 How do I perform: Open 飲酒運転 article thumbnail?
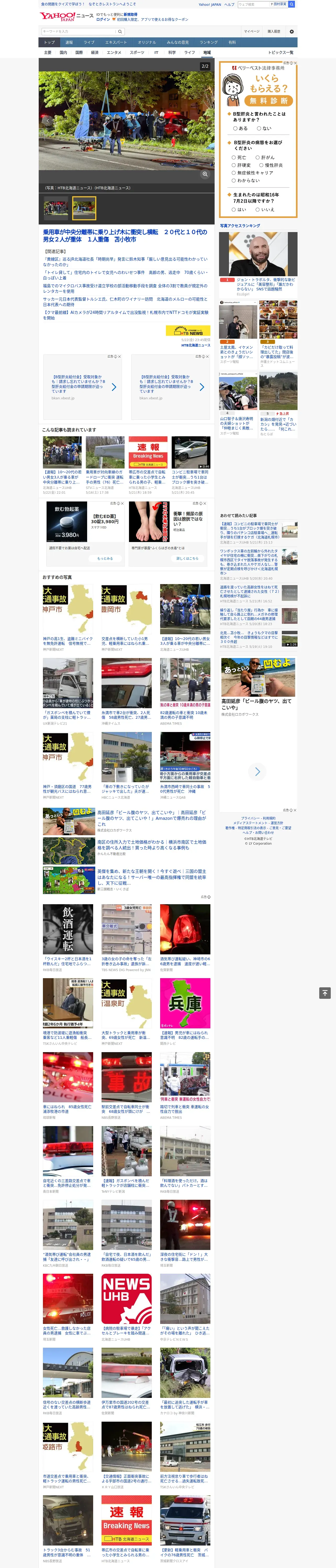(x=68, y=930)
